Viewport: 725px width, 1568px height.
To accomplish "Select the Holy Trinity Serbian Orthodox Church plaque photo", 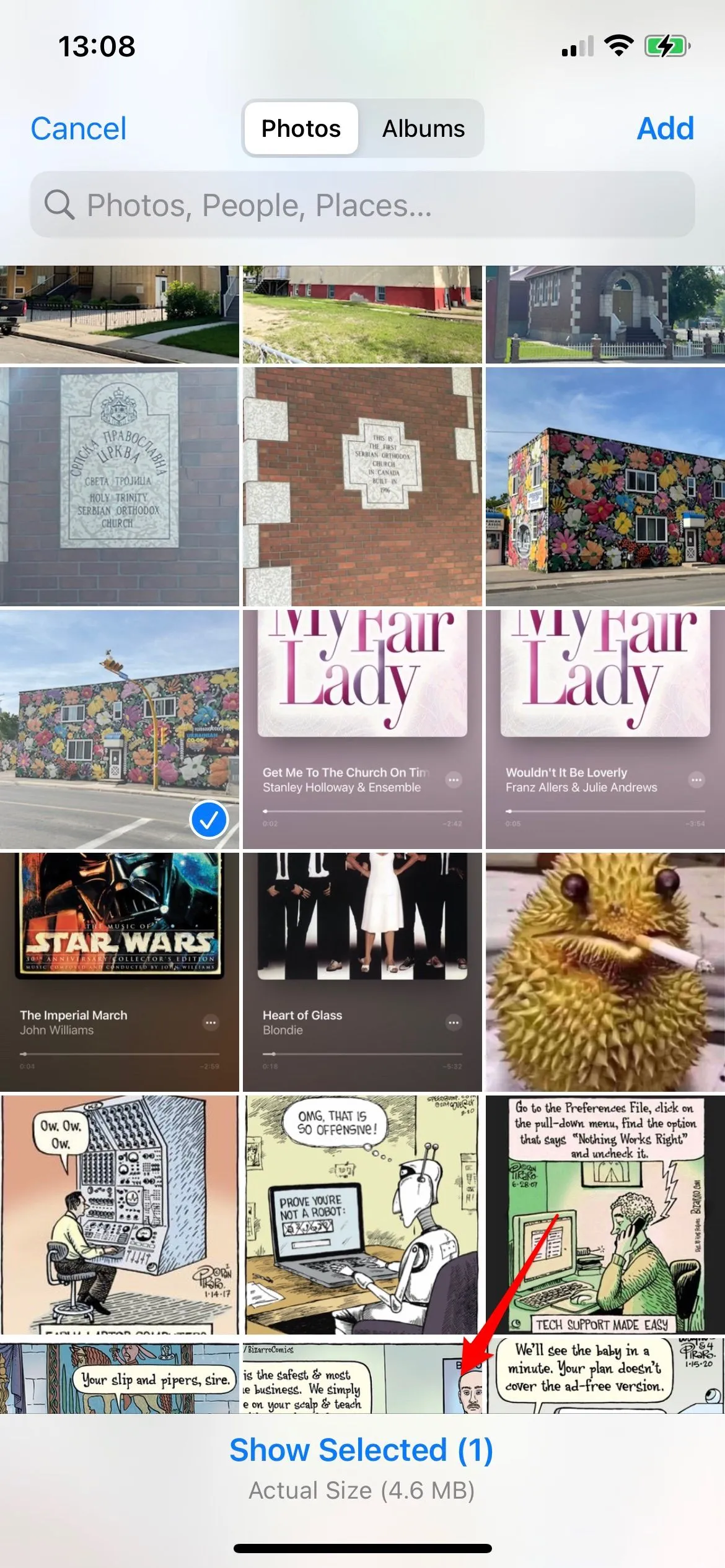I will coord(119,486).
